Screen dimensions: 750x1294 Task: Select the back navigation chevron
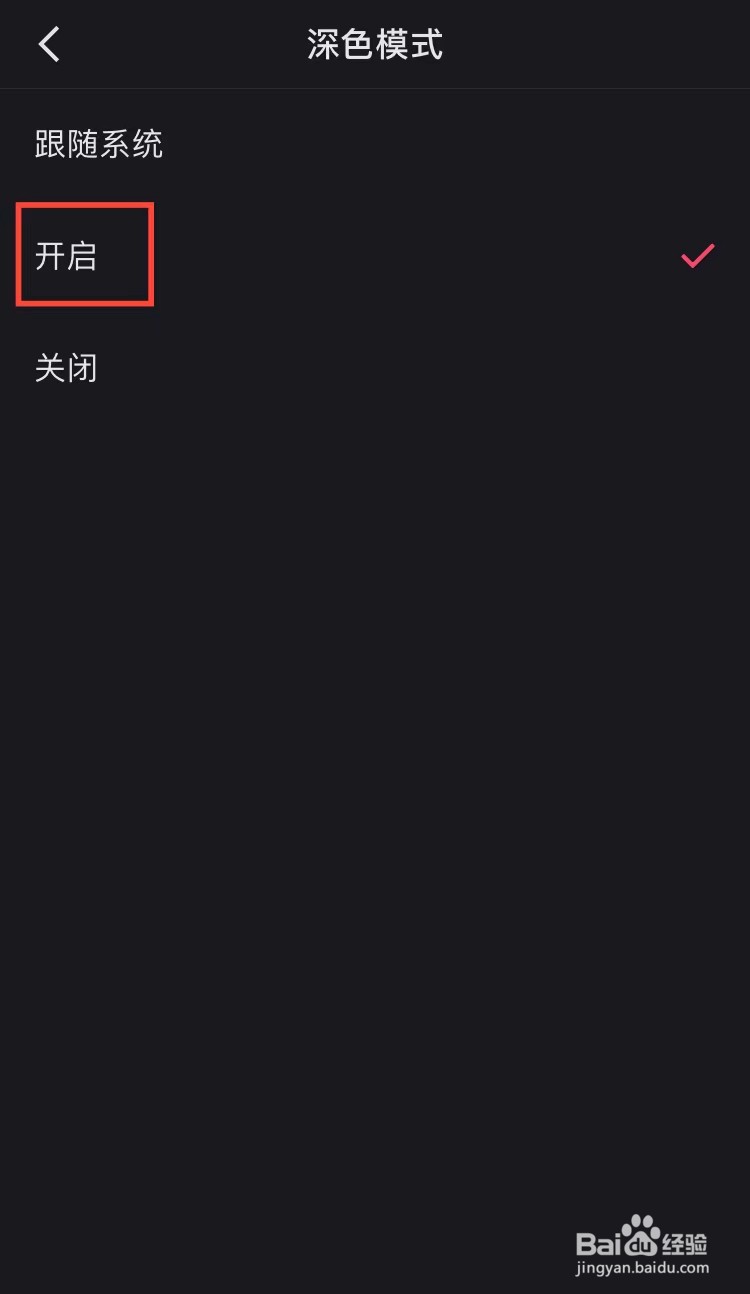[48, 44]
